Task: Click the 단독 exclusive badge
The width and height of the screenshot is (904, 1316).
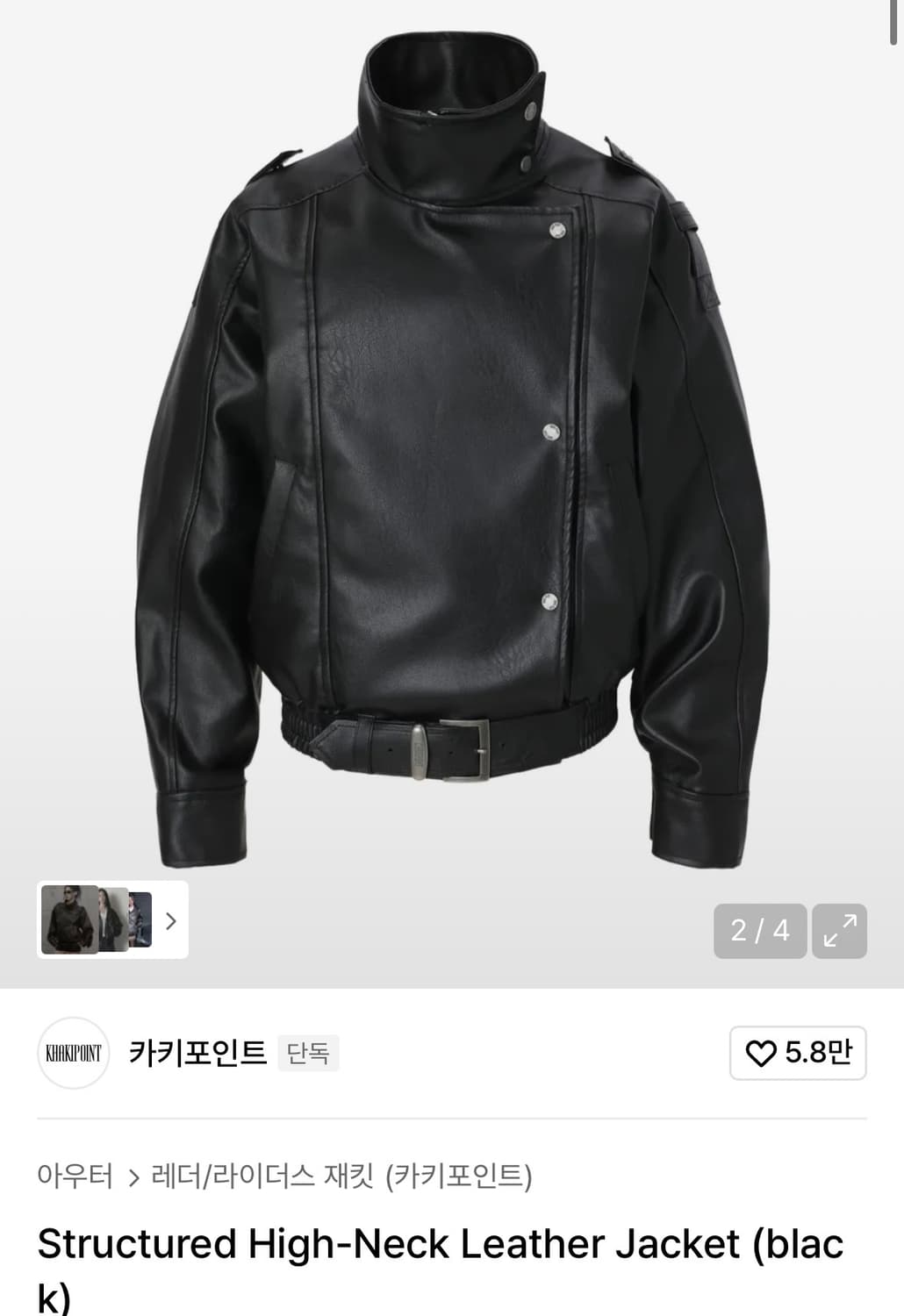Action: pyautogui.click(x=308, y=1054)
